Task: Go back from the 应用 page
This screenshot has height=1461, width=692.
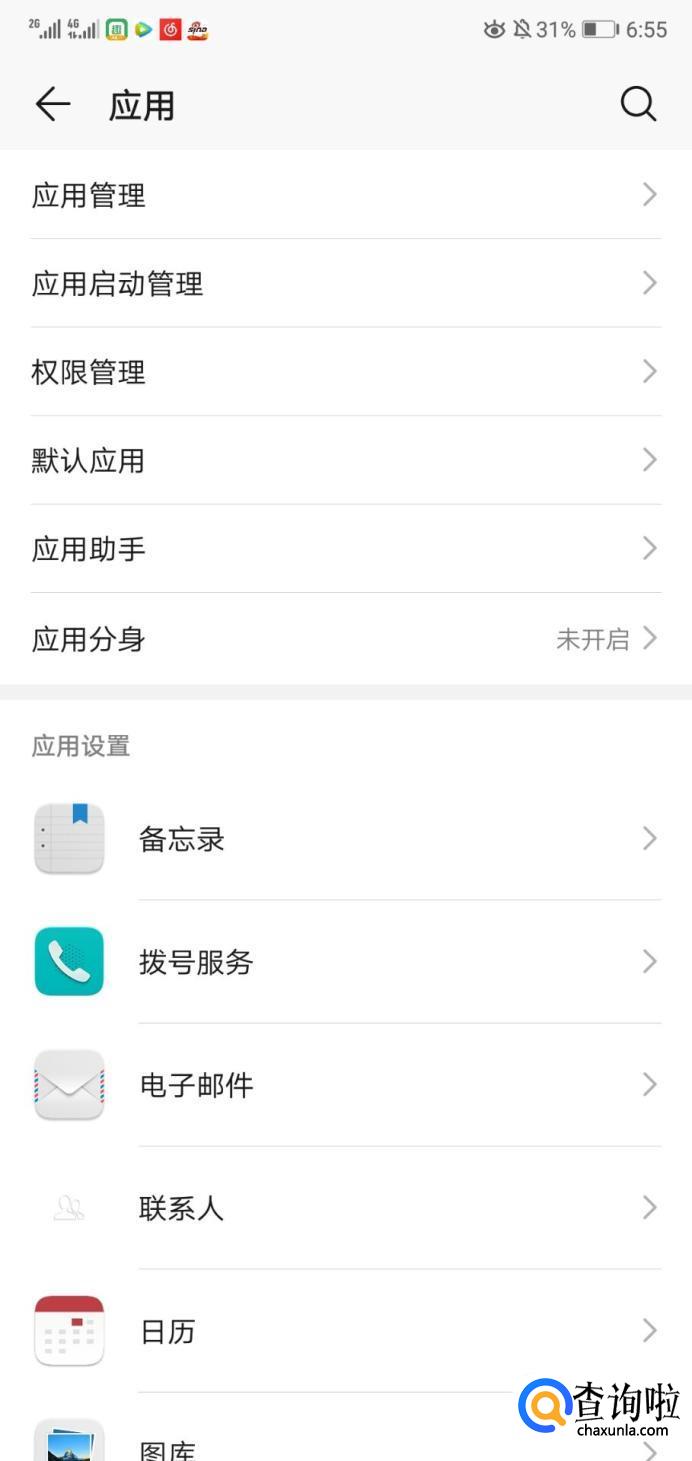Action: pos(53,104)
